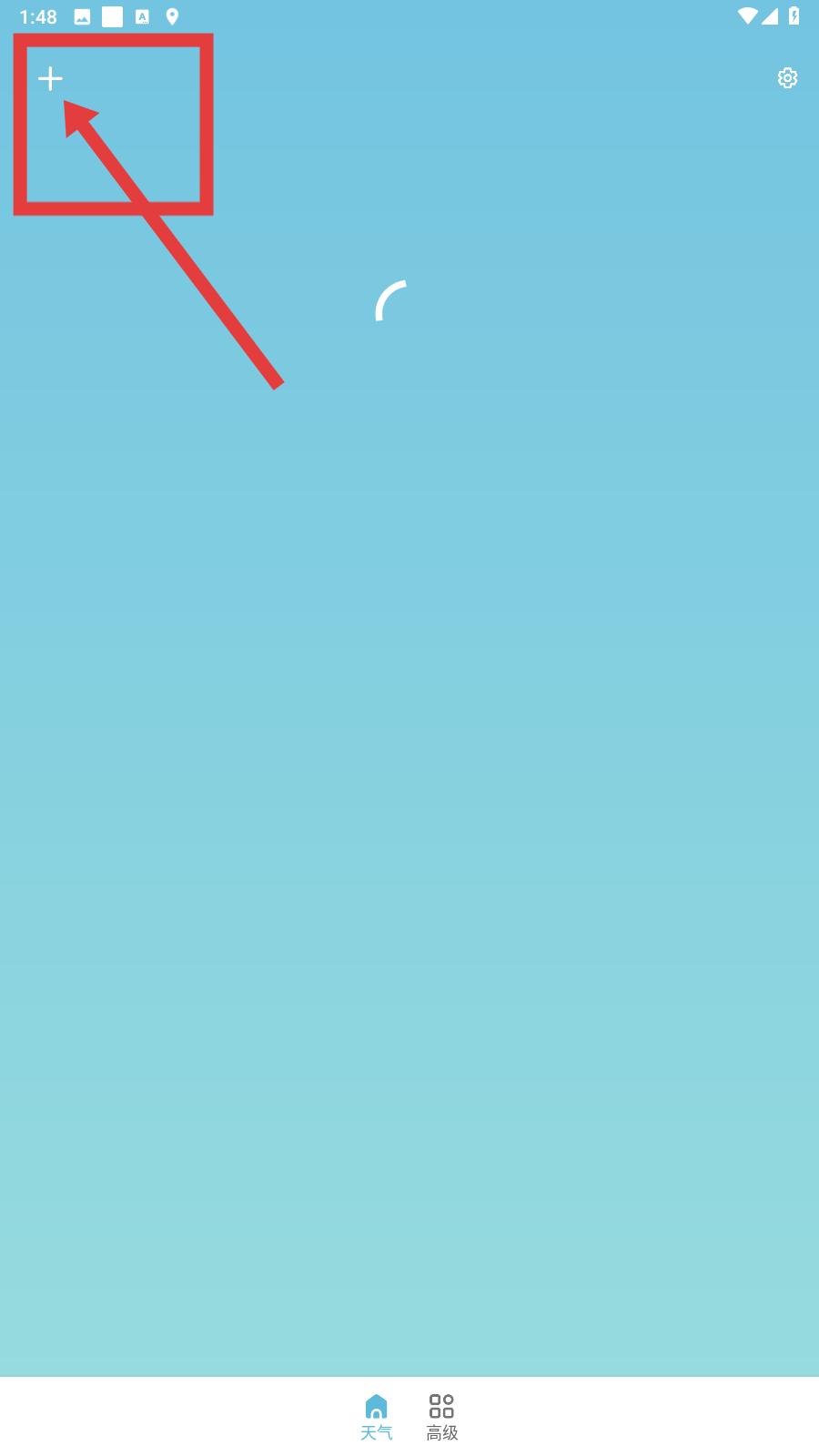This screenshot has width=819, height=1456.
Task: Tap the plus icon to add a city
Action: coord(50,79)
